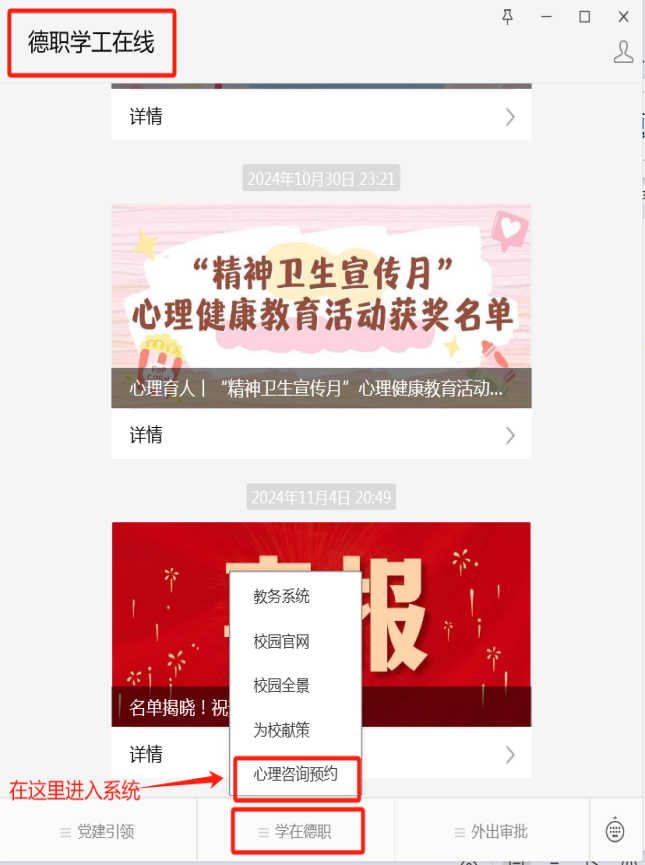Image resolution: width=645 pixels, height=865 pixels.
Task: Minimize the chat window
Action: [547, 16]
